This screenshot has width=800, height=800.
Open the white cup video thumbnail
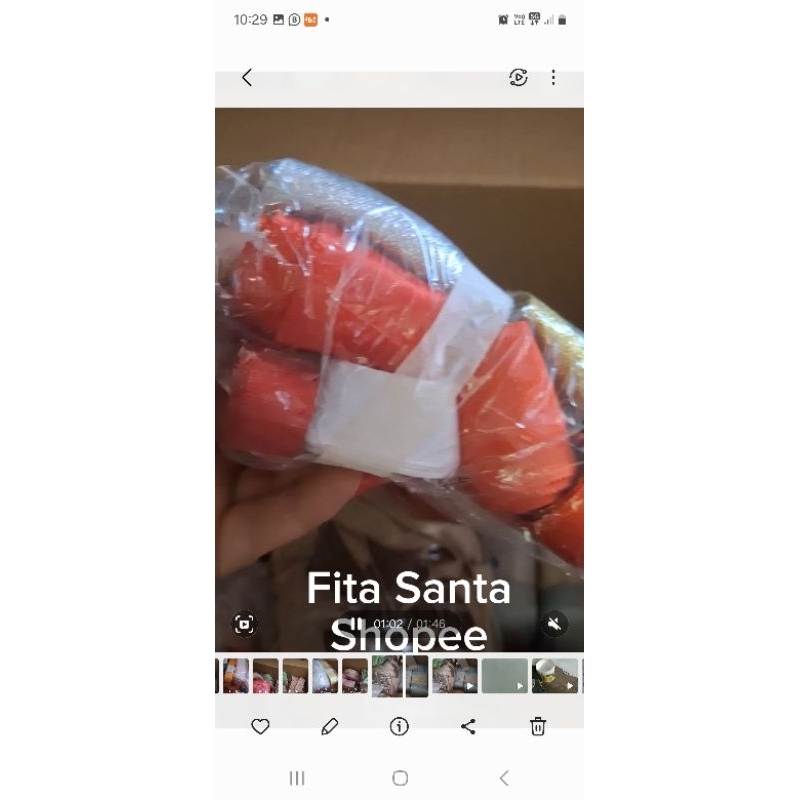click(x=555, y=676)
